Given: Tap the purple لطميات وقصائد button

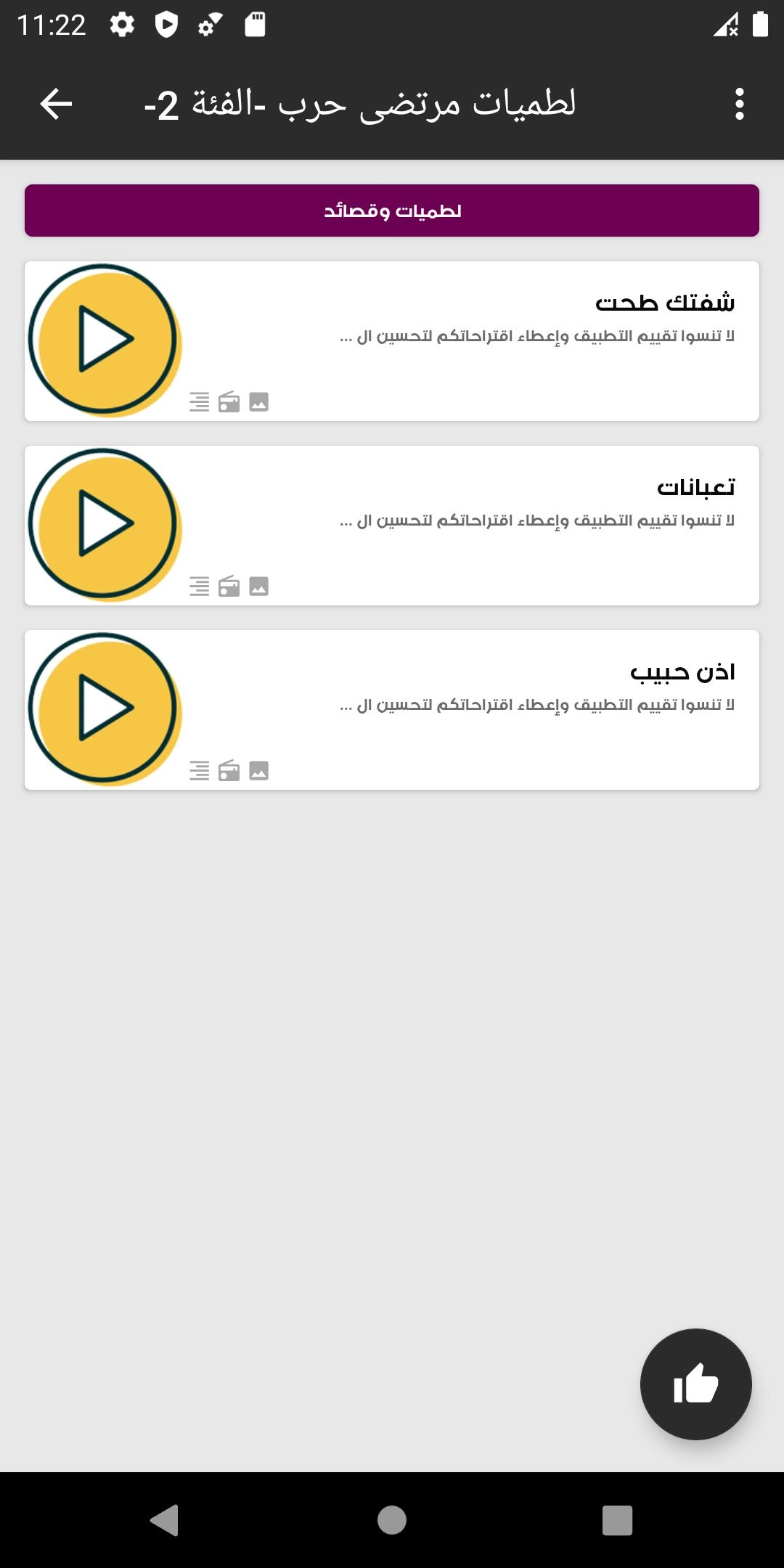Looking at the screenshot, I should point(392,211).
